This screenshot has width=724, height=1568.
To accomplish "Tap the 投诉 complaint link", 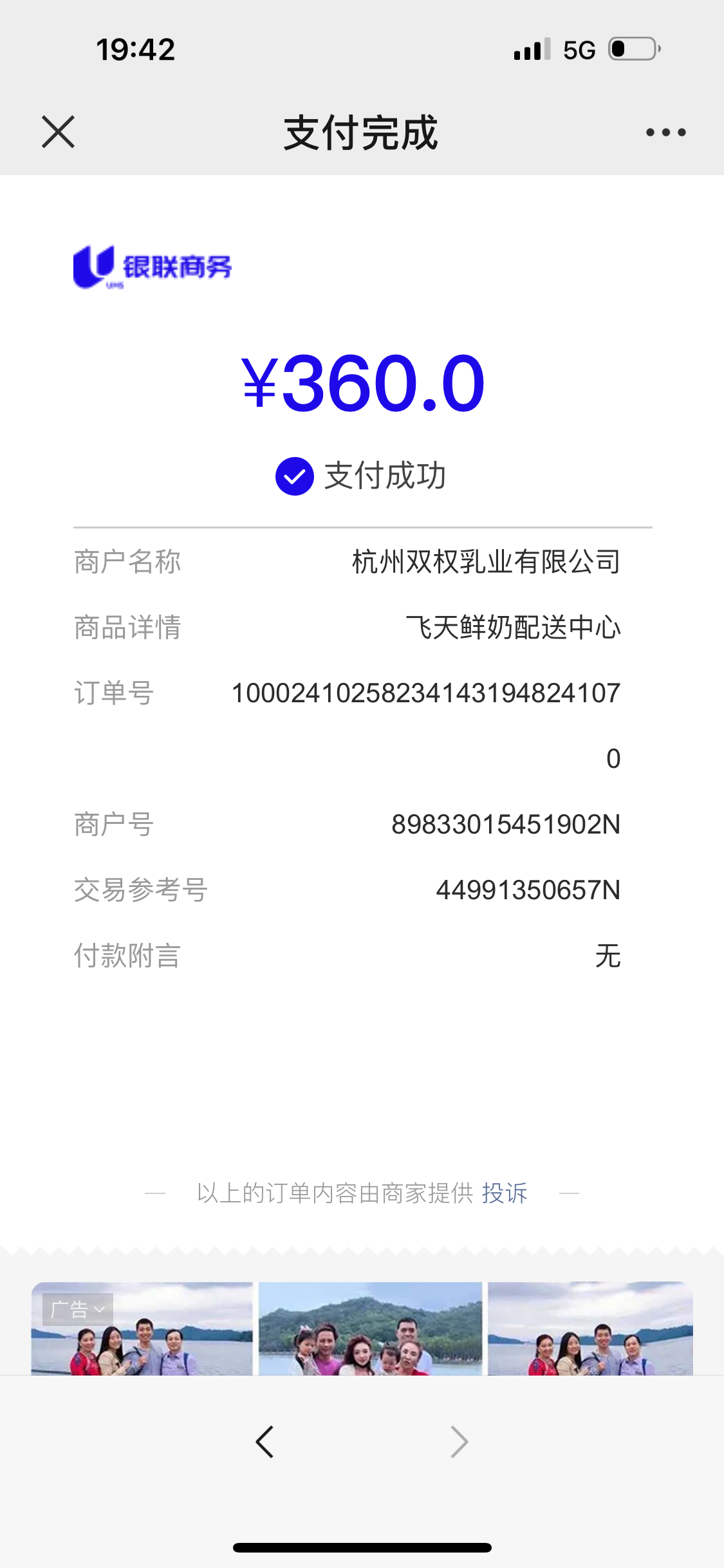I will point(505,1193).
